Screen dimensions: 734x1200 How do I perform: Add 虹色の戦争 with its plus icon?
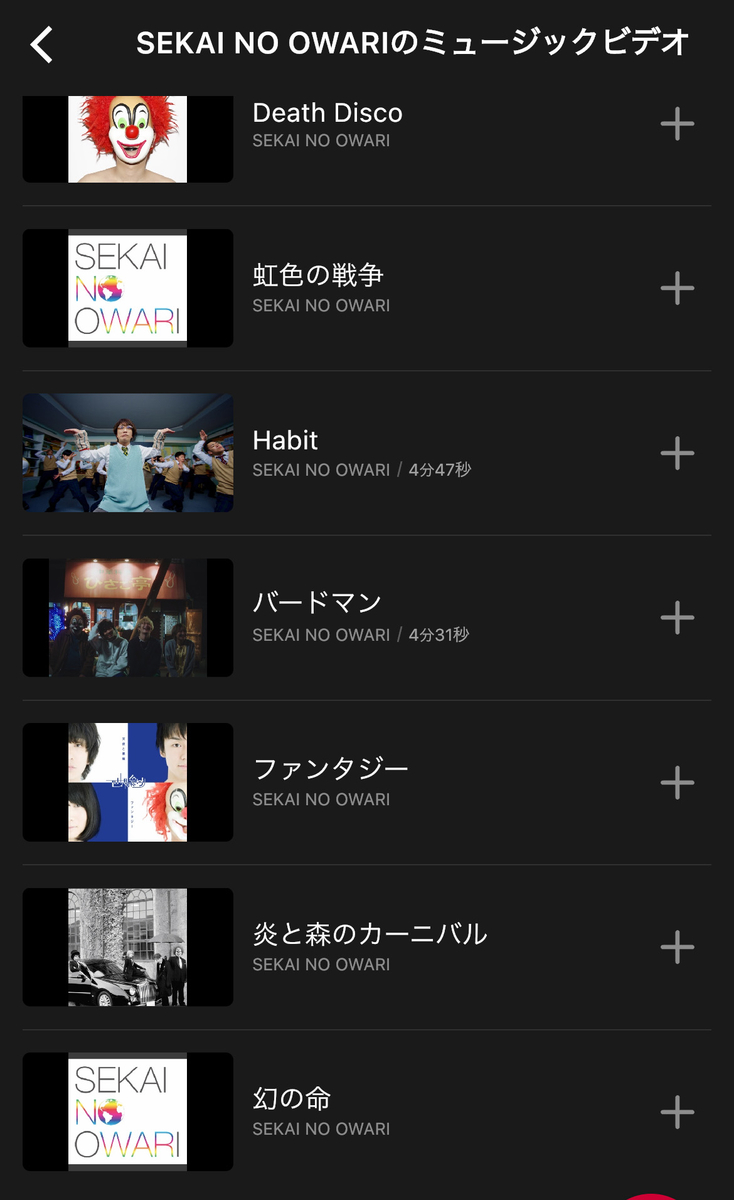(x=677, y=288)
